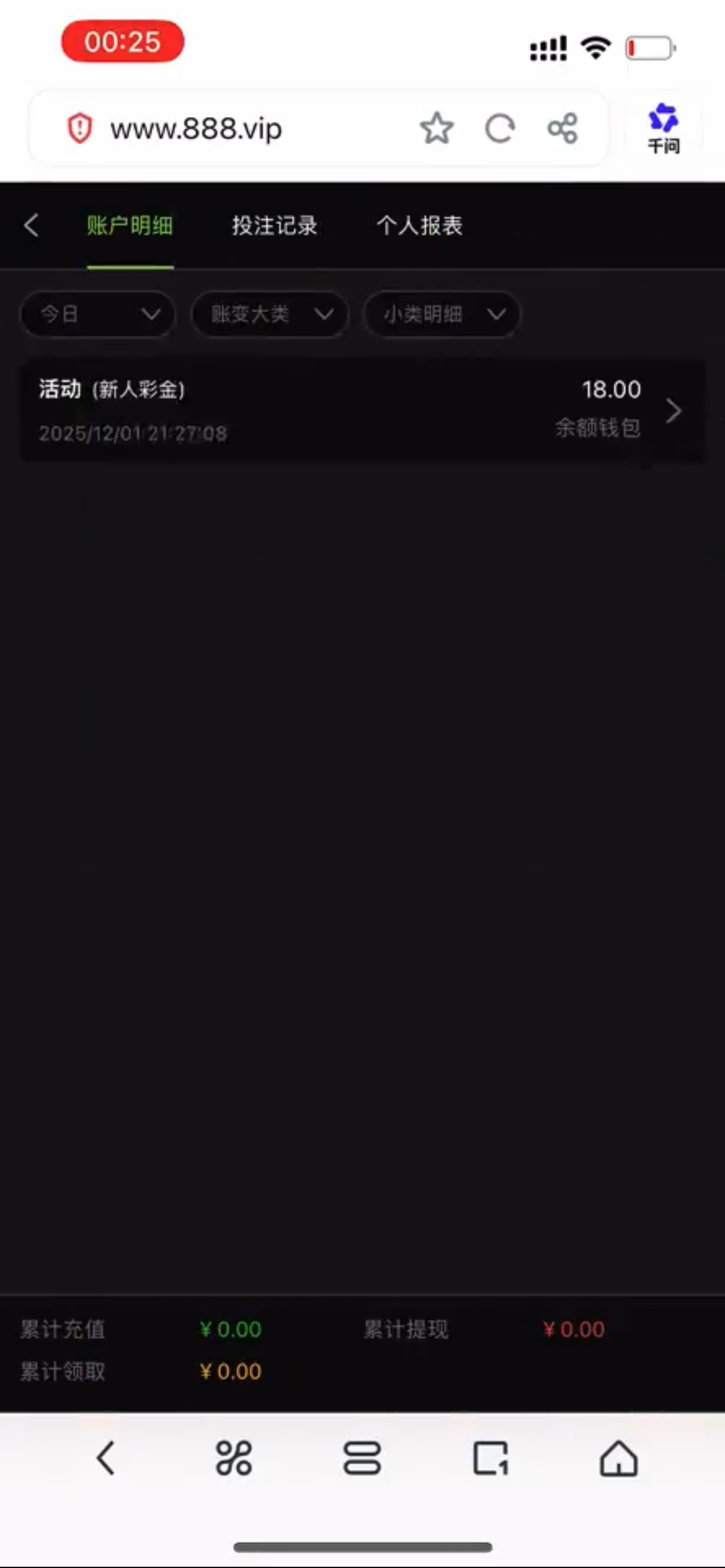The width and height of the screenshot is (725, 1568).
Task: Tap the browser's bottom back button
Action: tap(106, 1458)
